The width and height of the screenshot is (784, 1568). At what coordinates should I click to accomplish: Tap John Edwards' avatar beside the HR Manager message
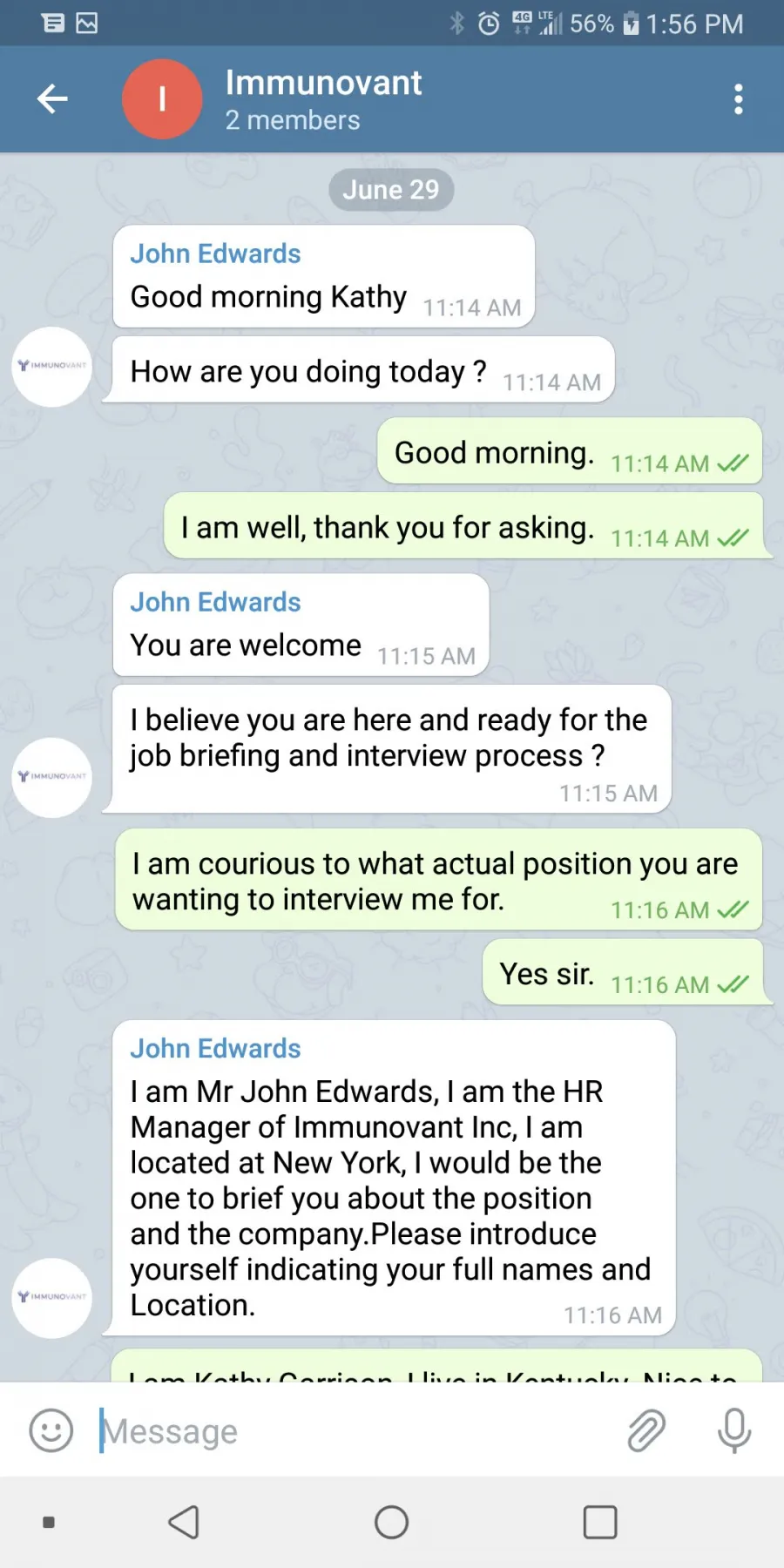point(52,1298)
